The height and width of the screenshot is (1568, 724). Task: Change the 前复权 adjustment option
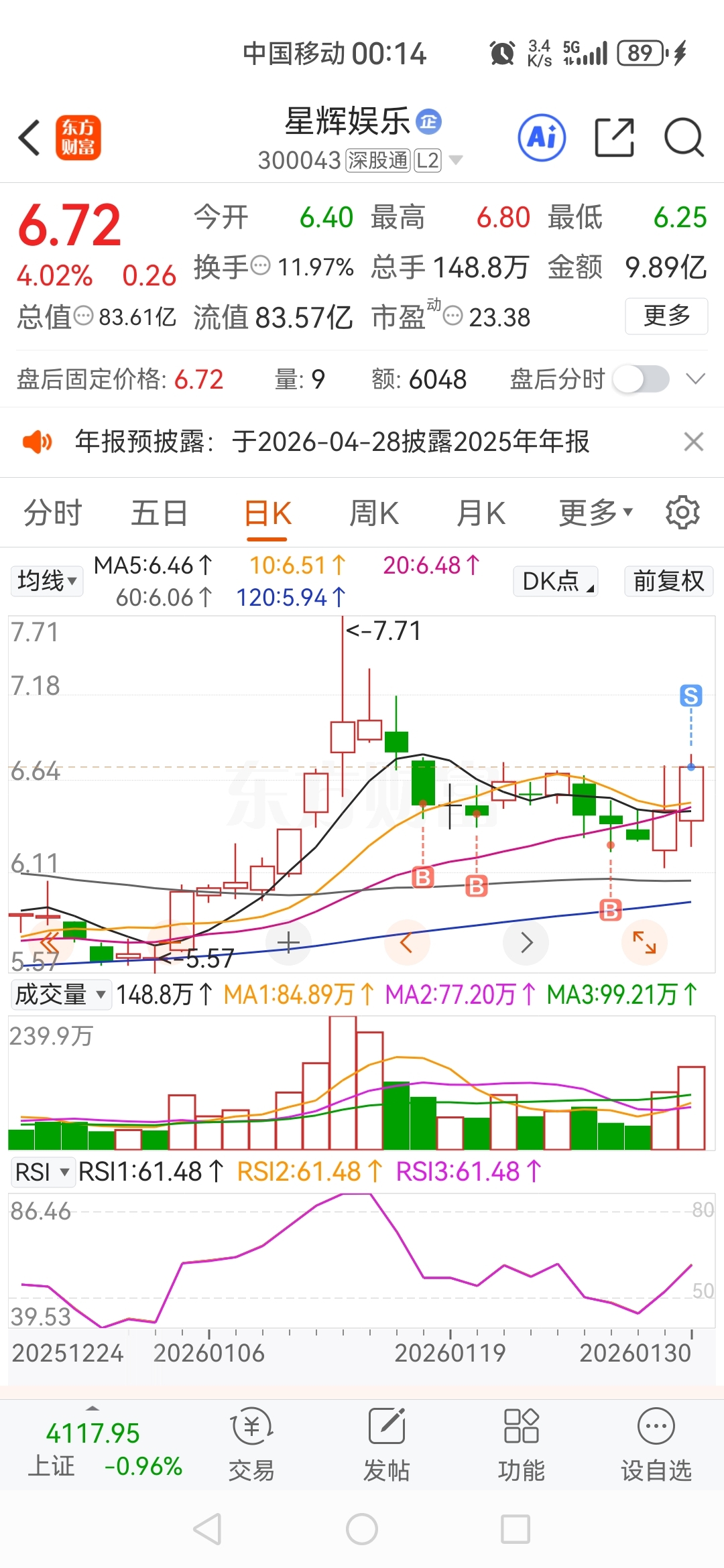pyautogui.click(x=668, y=581)
